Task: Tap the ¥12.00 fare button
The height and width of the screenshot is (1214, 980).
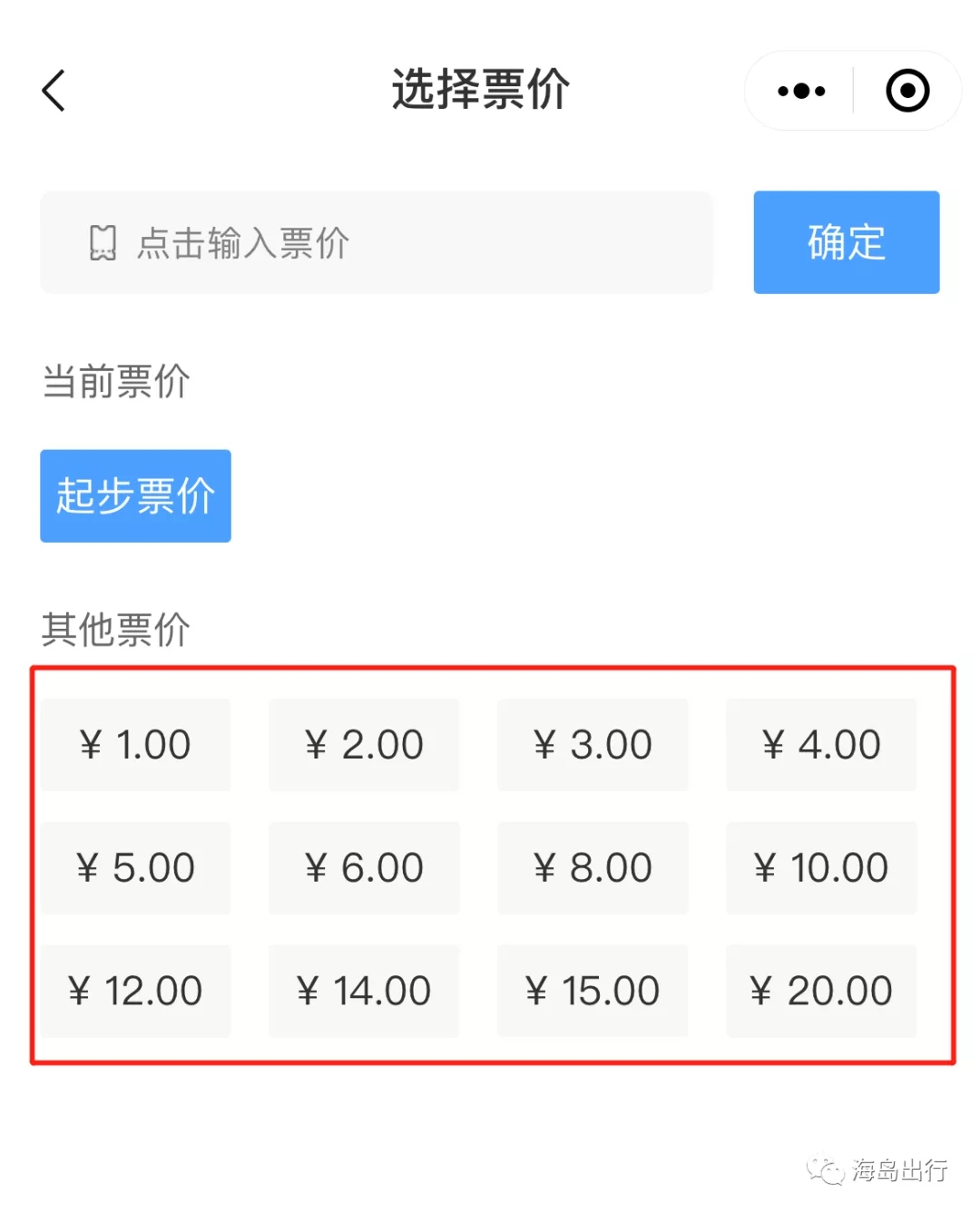Action: click(x=135, y=991)
